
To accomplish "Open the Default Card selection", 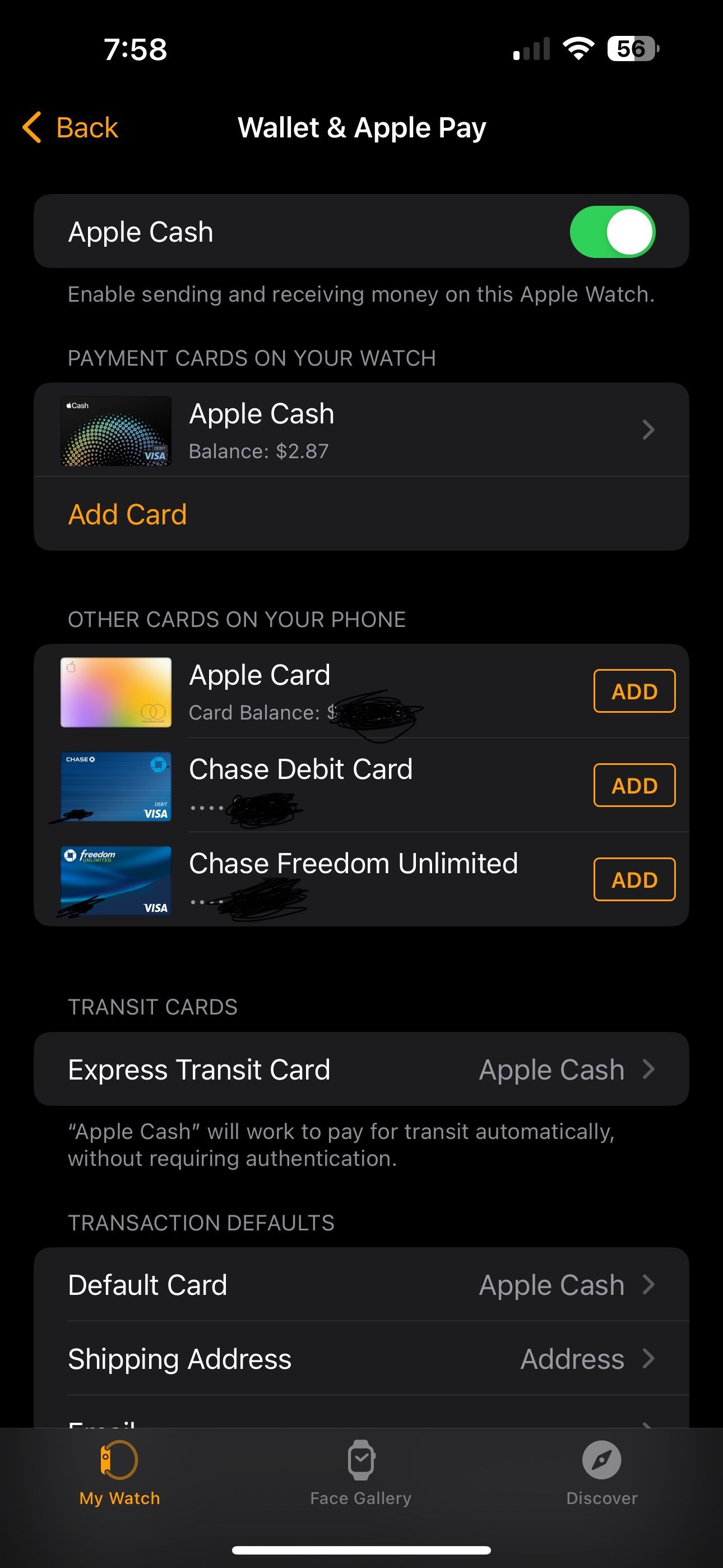I will click(361, 1284).
